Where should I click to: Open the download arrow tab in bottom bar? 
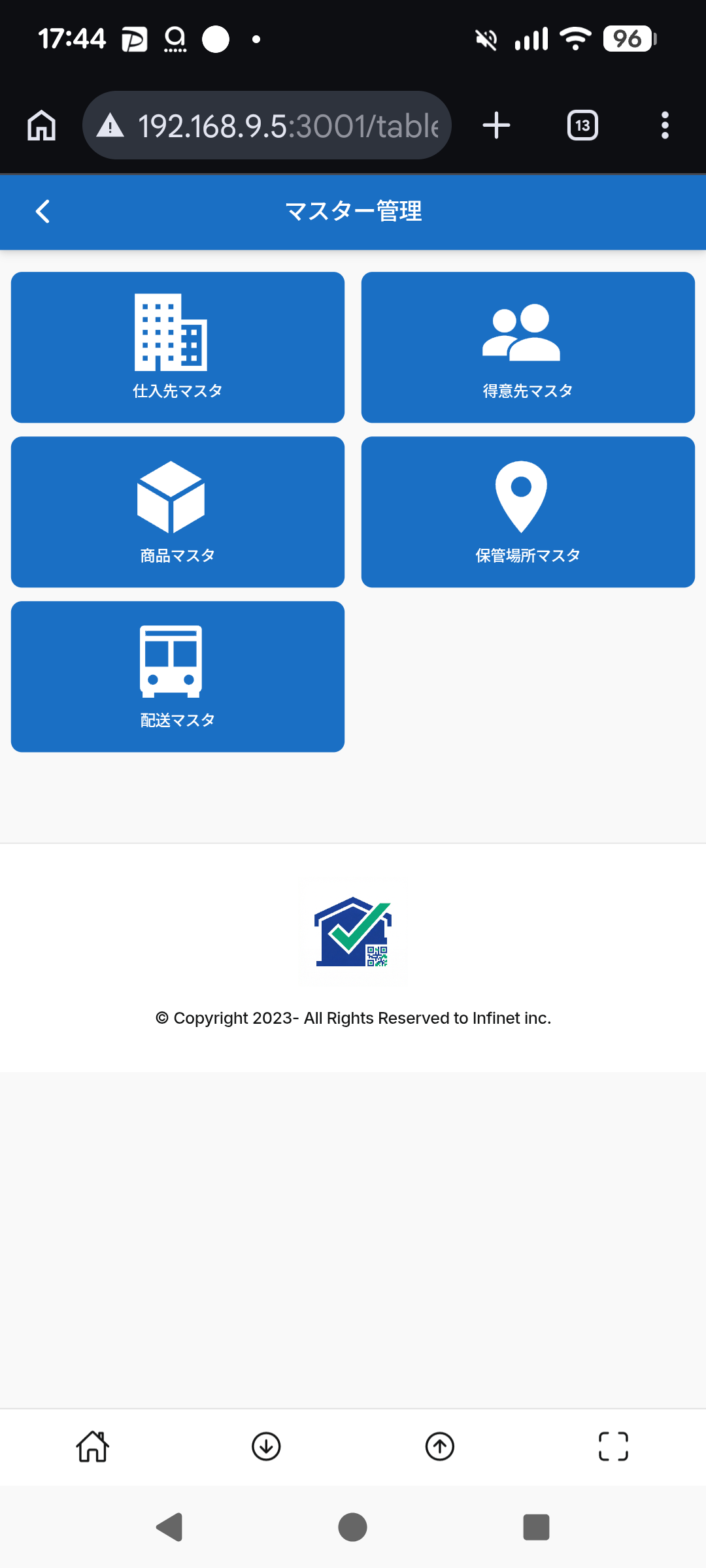click(266, 1446)
